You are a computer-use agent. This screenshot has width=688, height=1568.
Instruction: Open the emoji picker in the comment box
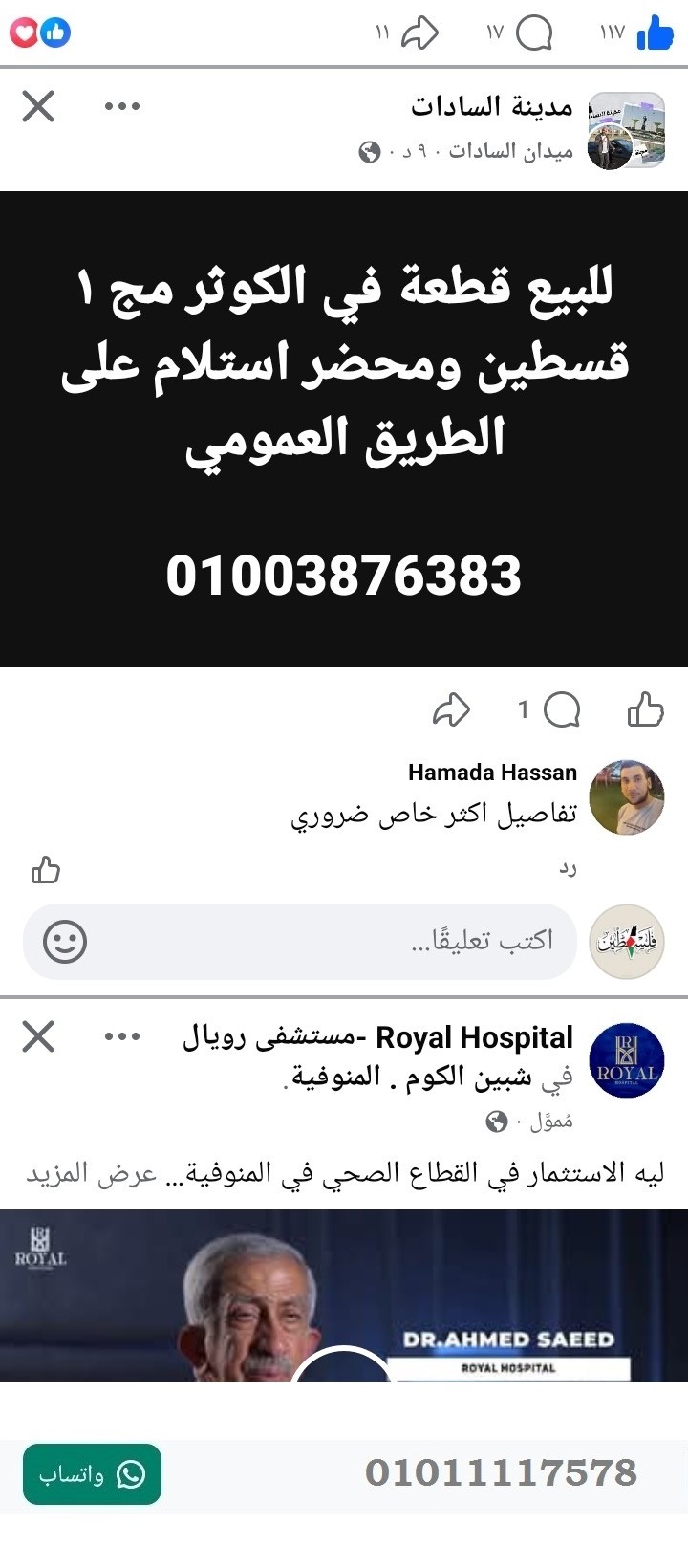[63, 942]
